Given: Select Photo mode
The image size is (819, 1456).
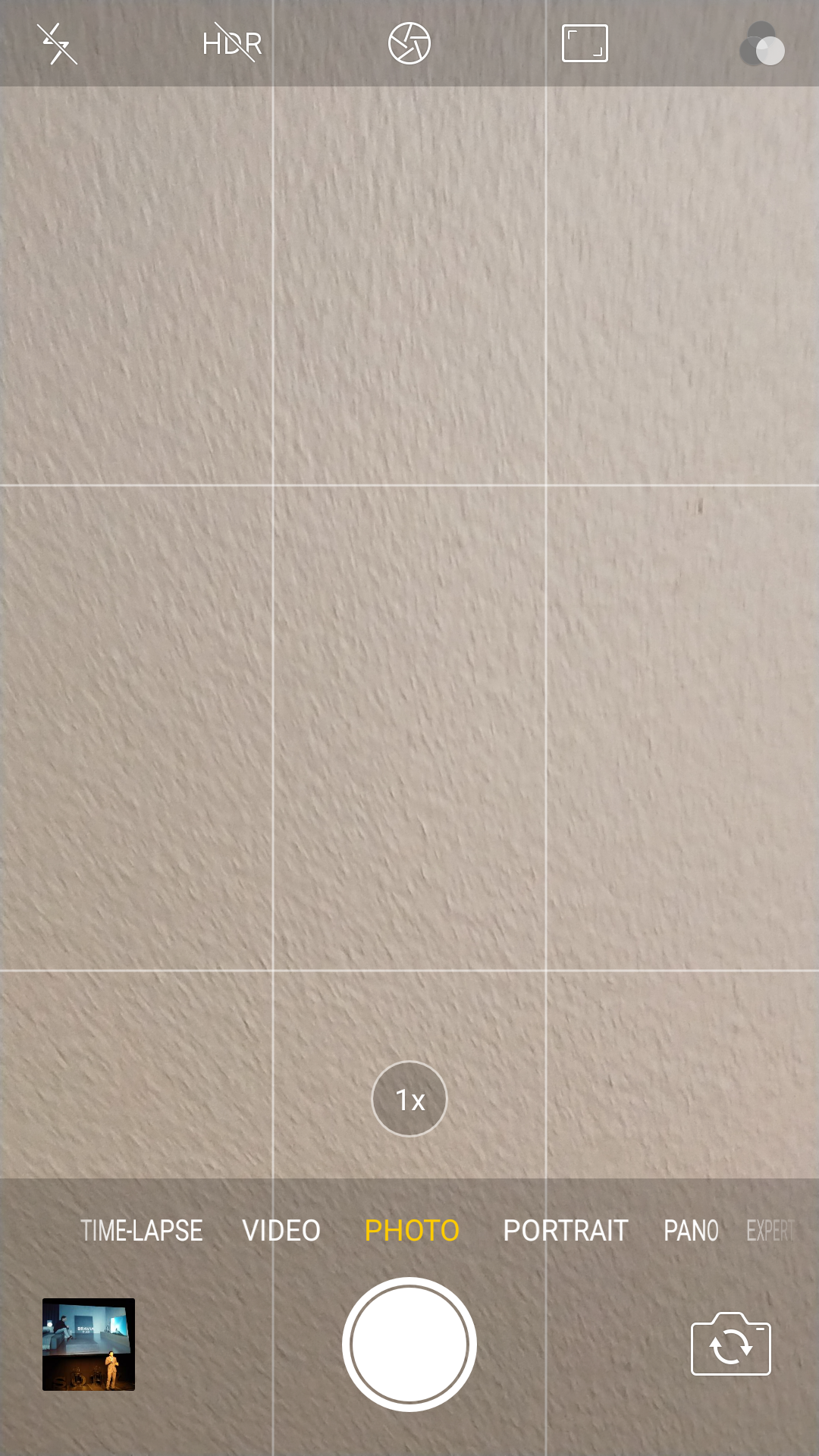Looking at the screenshot, I should [x=412, y=1230].
